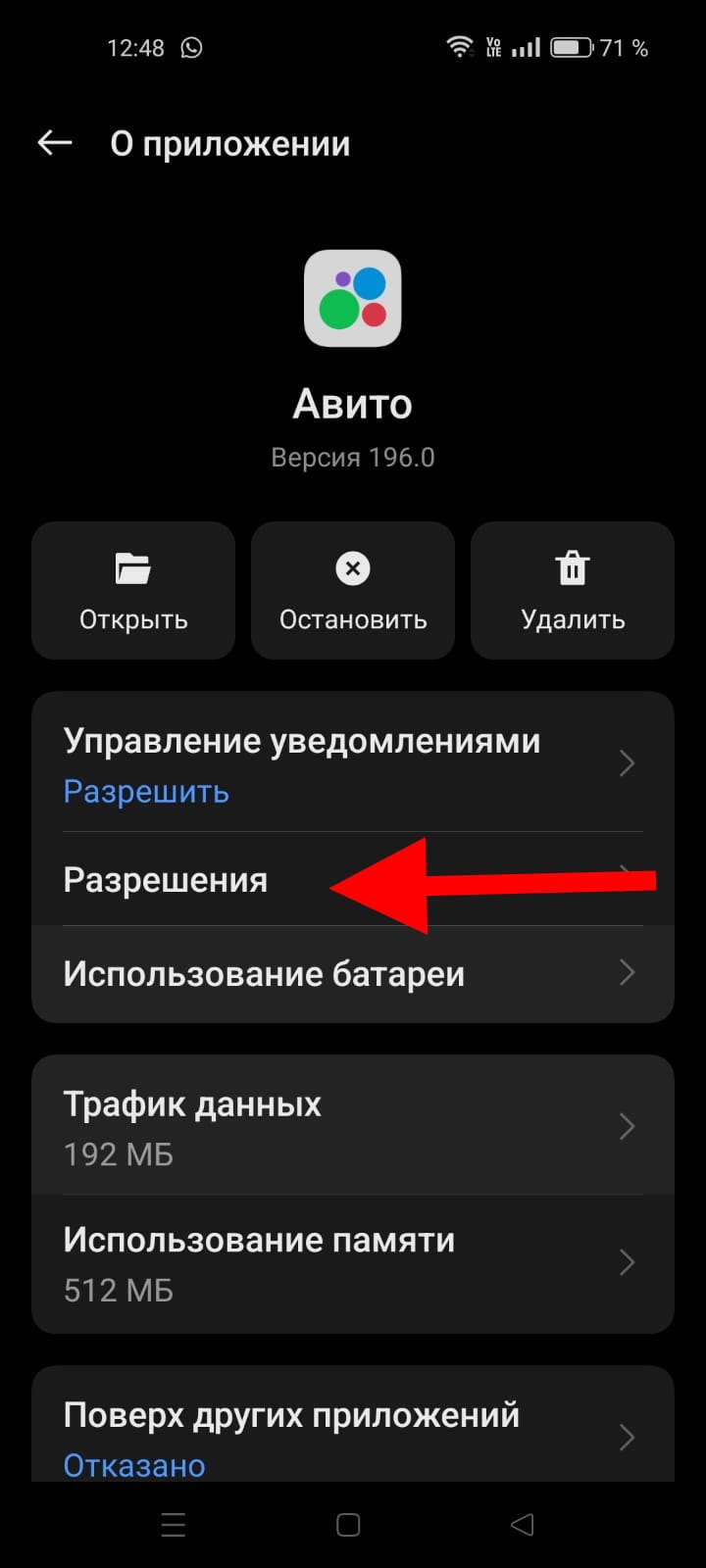Open recent apps from the navigation bar
This screenshot has height=1568, width=706.
(174, 1525)
